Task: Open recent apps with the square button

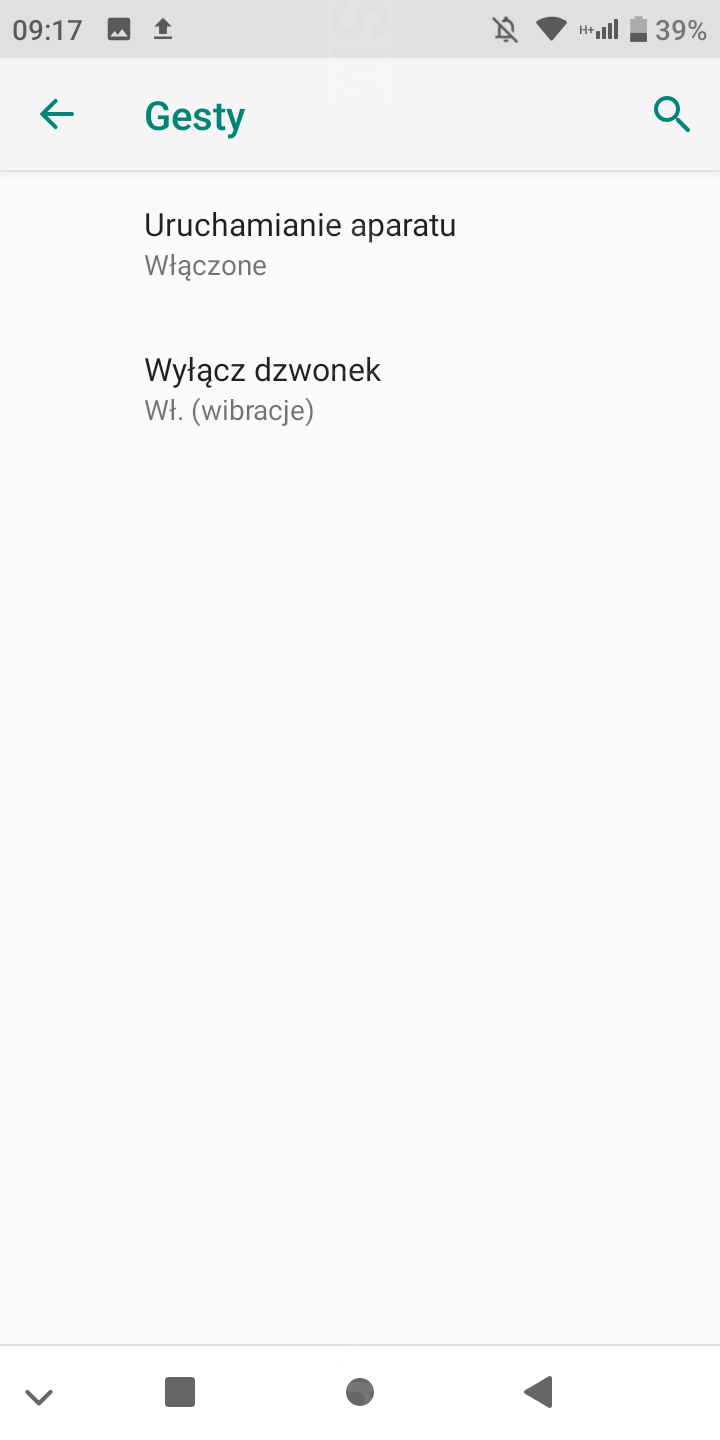Action: [x=180, y=1392]
